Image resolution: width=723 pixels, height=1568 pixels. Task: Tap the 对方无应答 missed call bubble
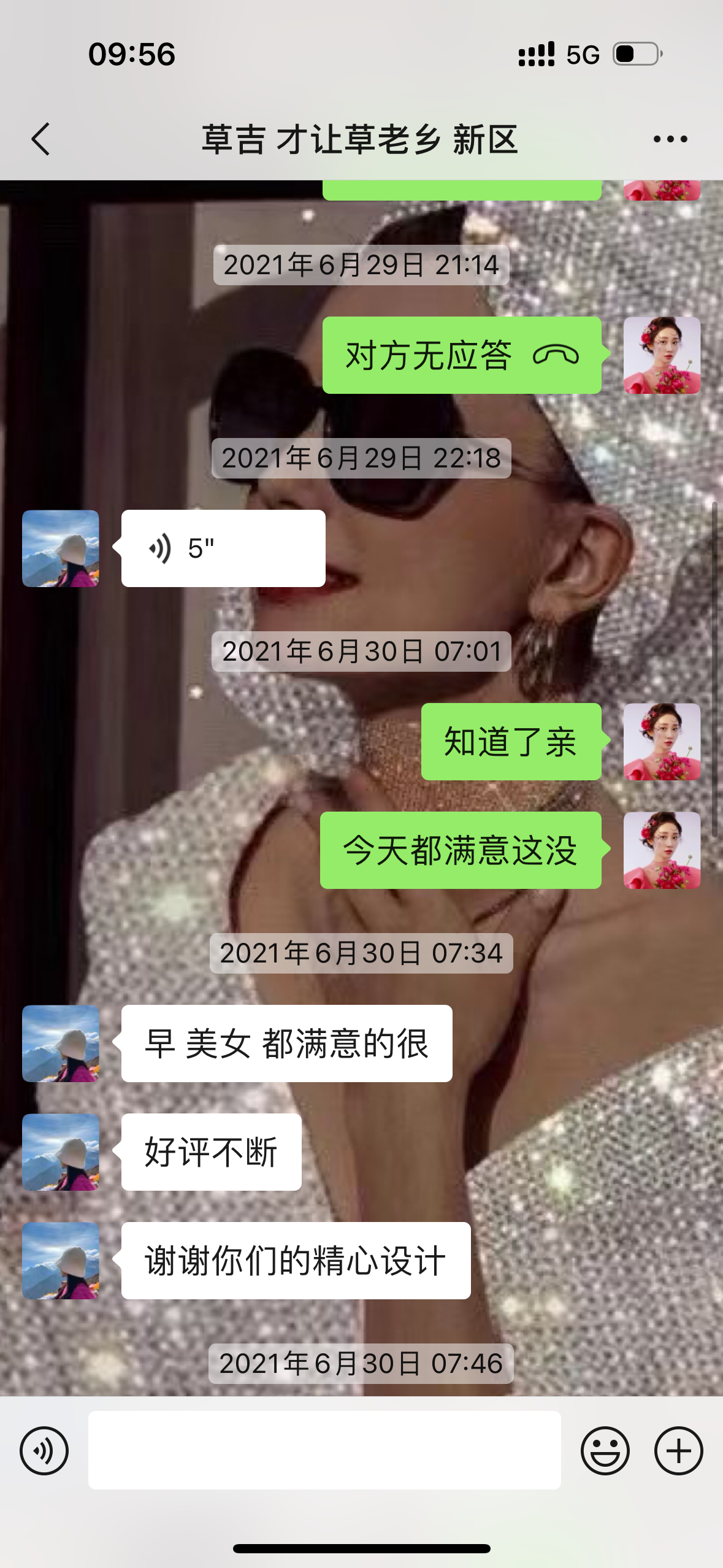click(x=462, y=355)
